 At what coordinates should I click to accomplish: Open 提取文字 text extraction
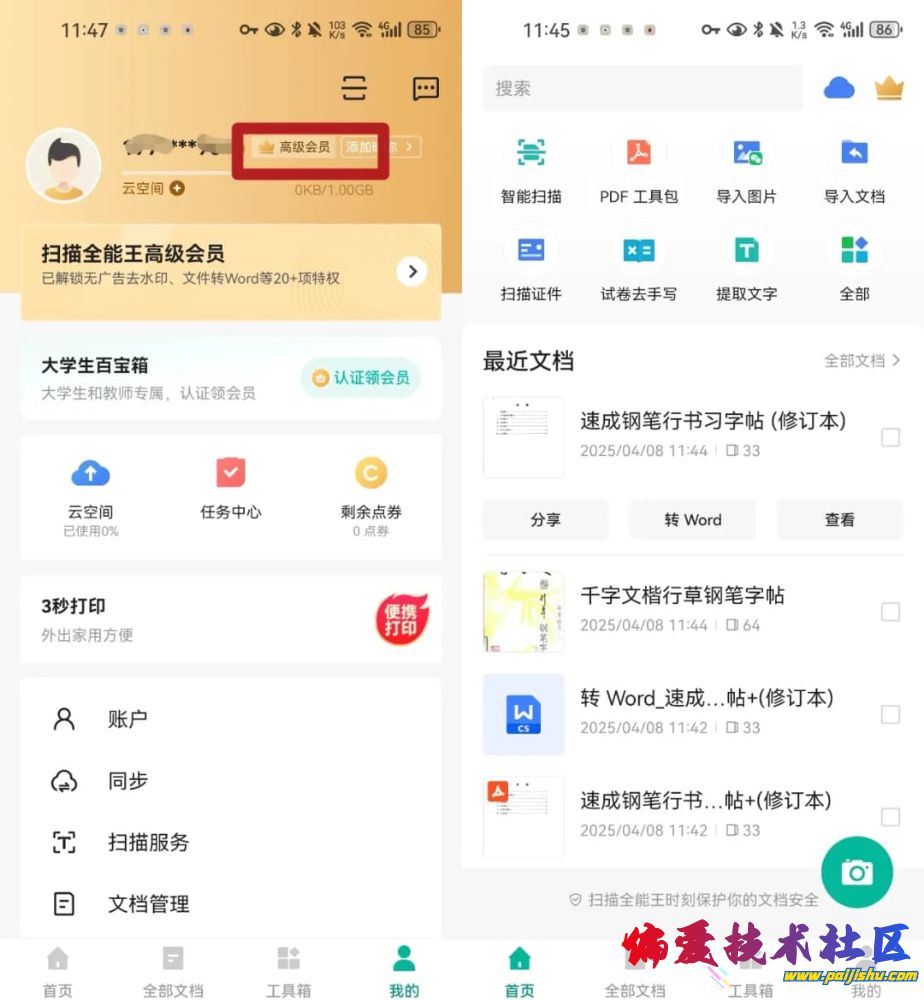746,264
